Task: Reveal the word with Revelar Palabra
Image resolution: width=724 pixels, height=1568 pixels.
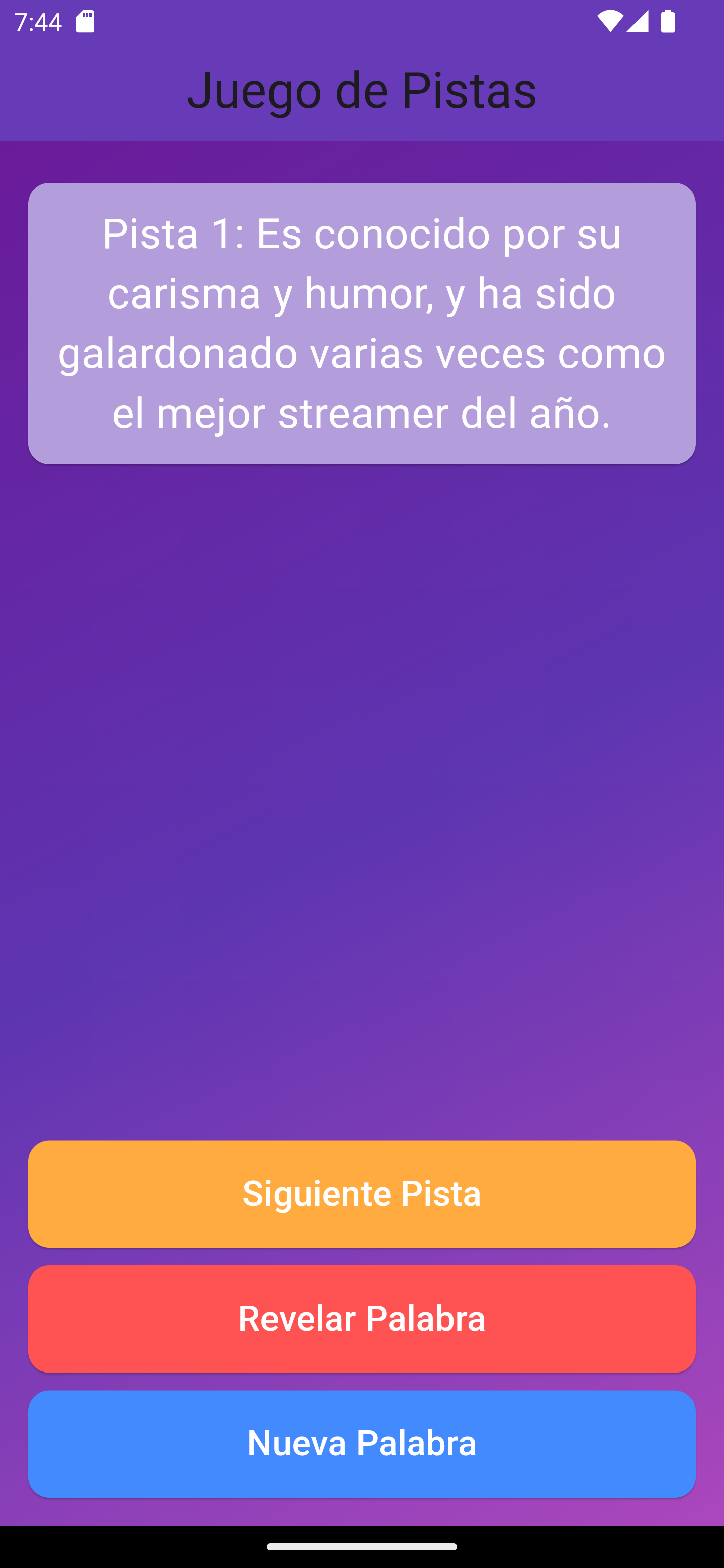Action: point(361,1318)
